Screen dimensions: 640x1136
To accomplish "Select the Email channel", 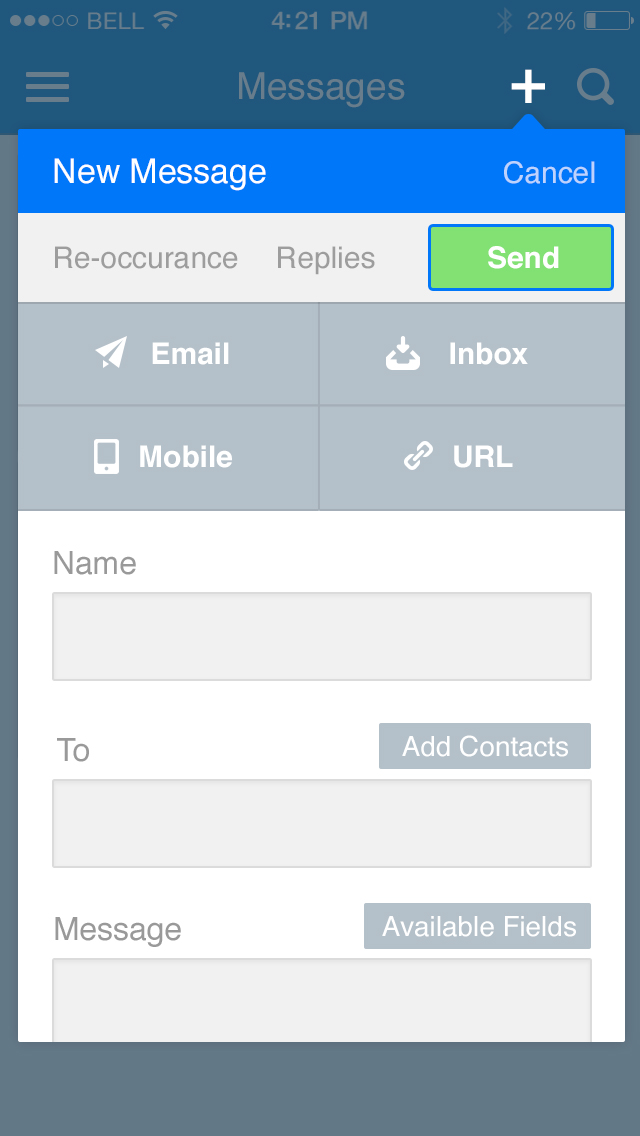I will (x=168, y=354).
